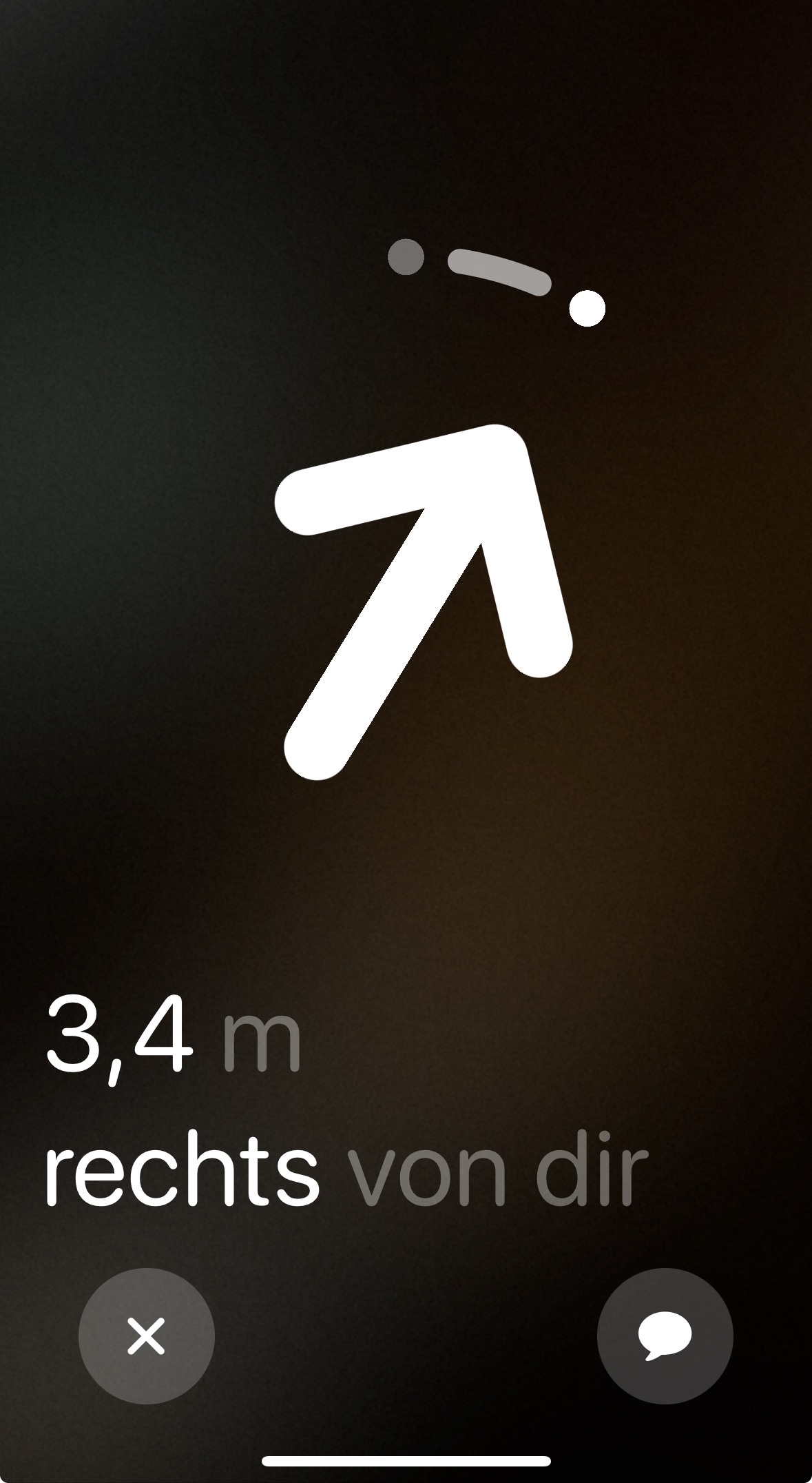Open the message bubble button
This screenshot has height=1483, width=812.
click(x=665, y=1336)
